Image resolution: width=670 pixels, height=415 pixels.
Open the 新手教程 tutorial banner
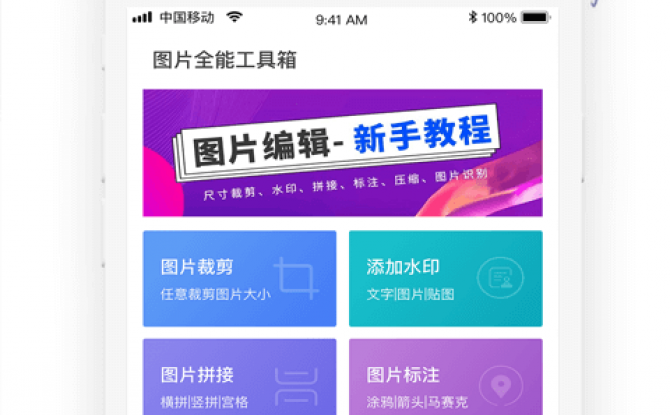point(342,152)
